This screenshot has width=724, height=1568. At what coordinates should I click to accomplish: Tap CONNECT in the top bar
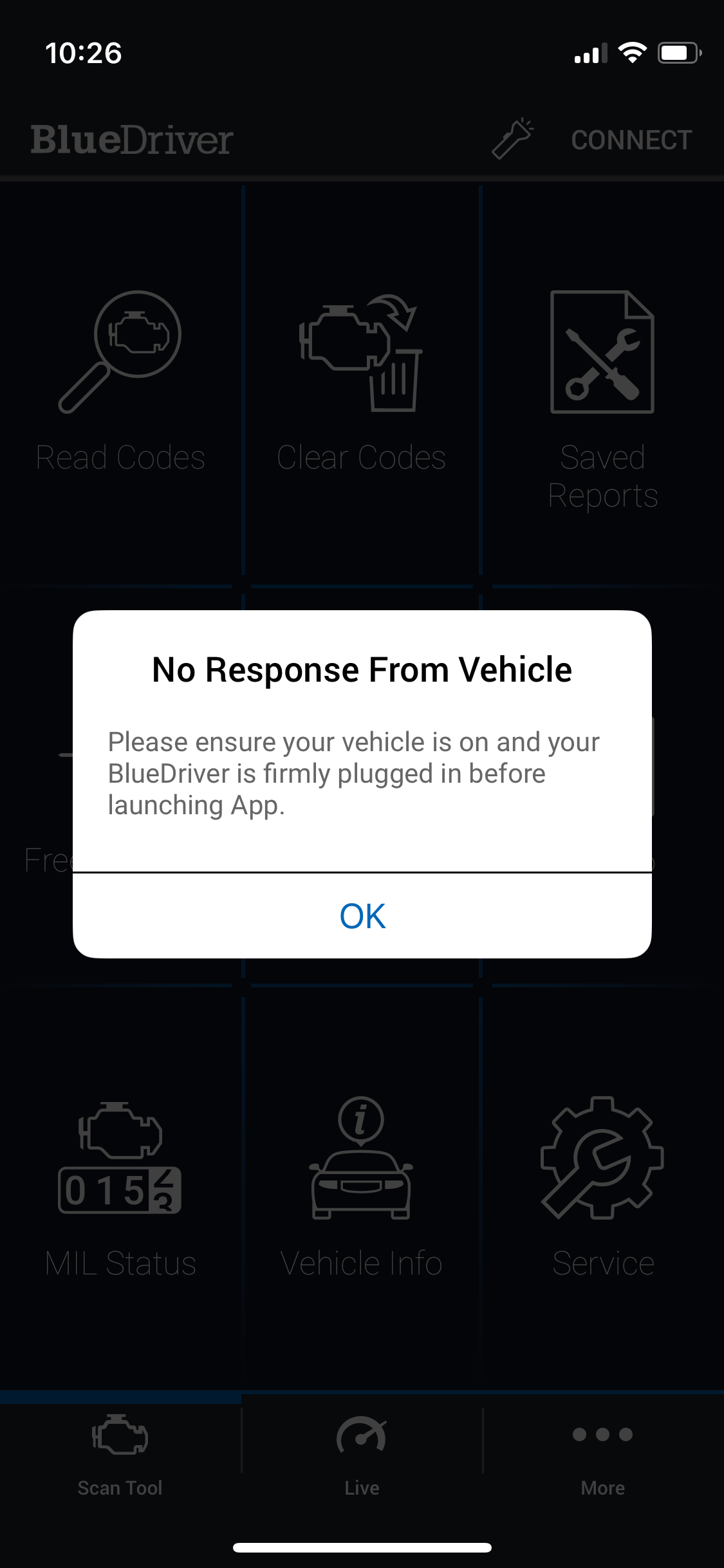(631, 140)
